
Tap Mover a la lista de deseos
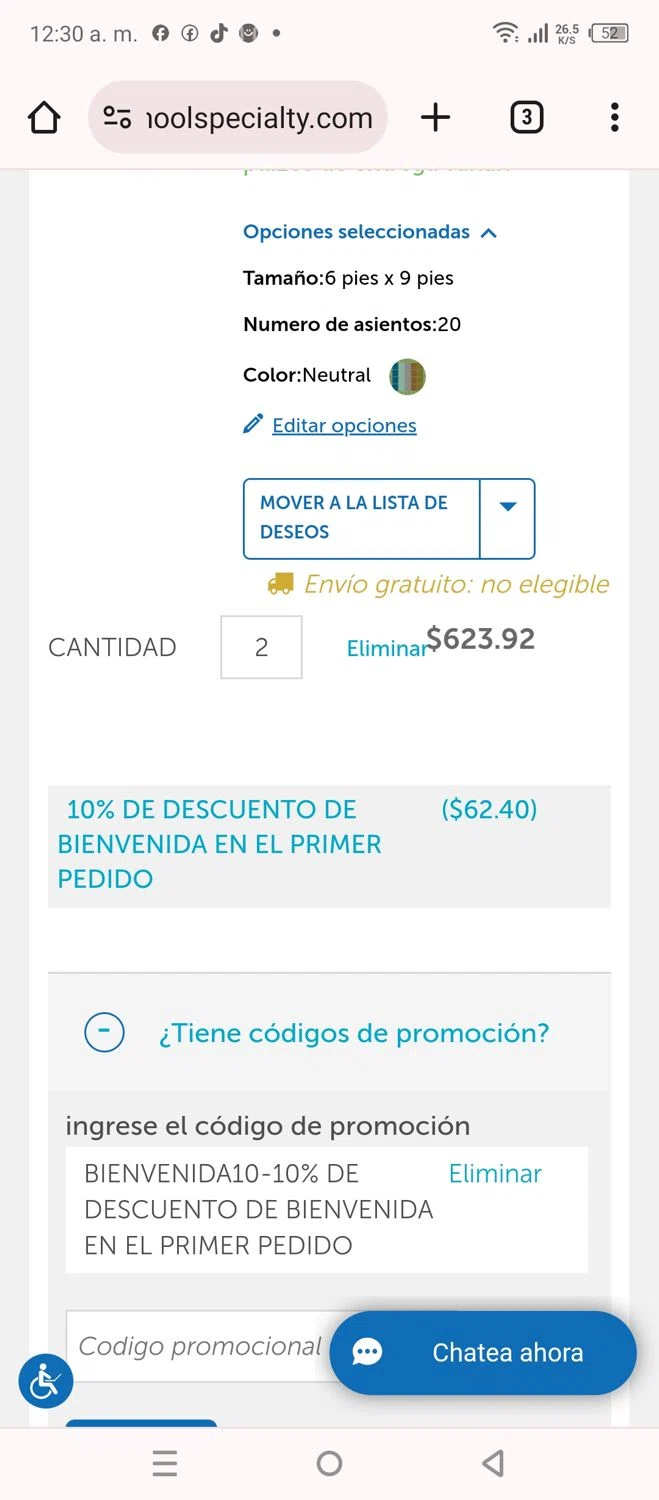[361, 518]
